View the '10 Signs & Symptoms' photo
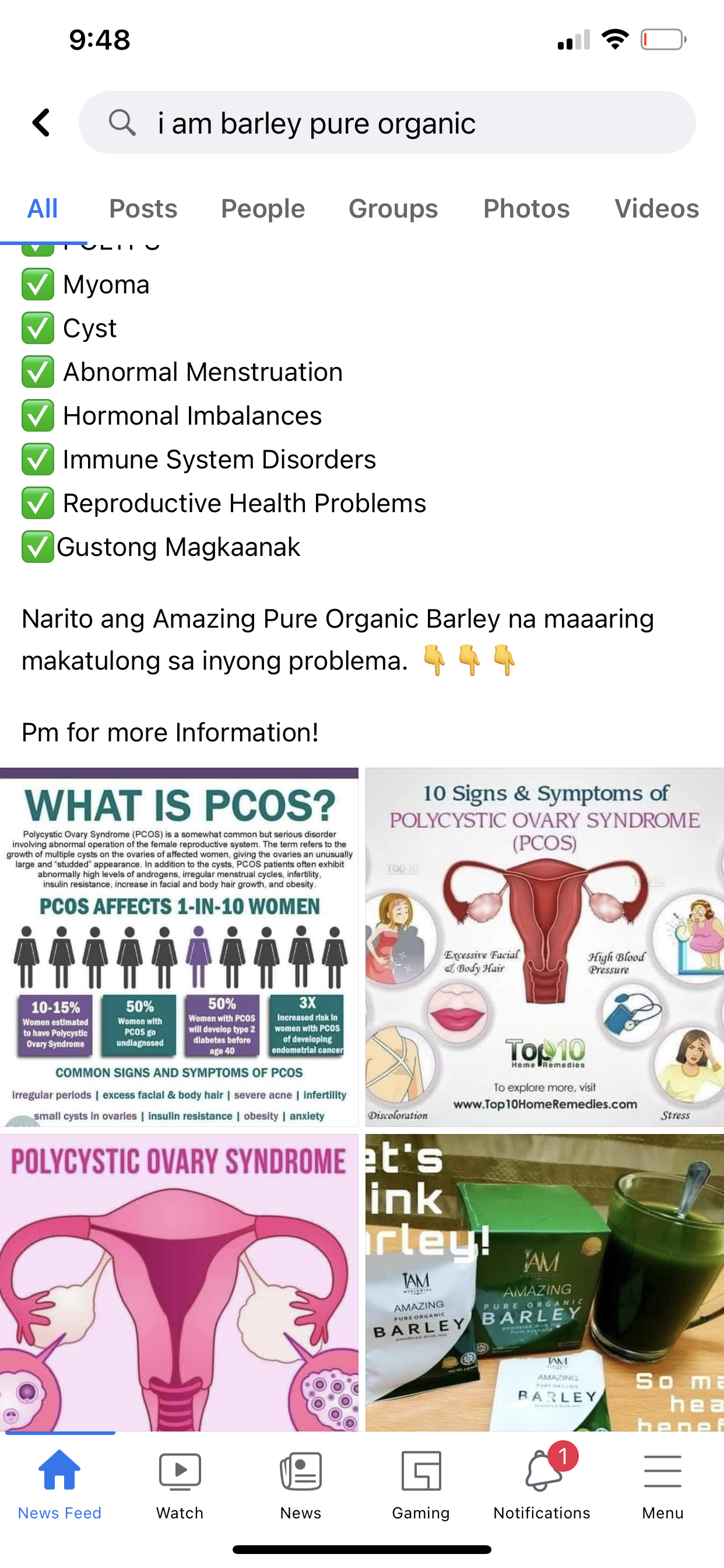Screen dimensions: 724x1568 (x=544, y=947)
